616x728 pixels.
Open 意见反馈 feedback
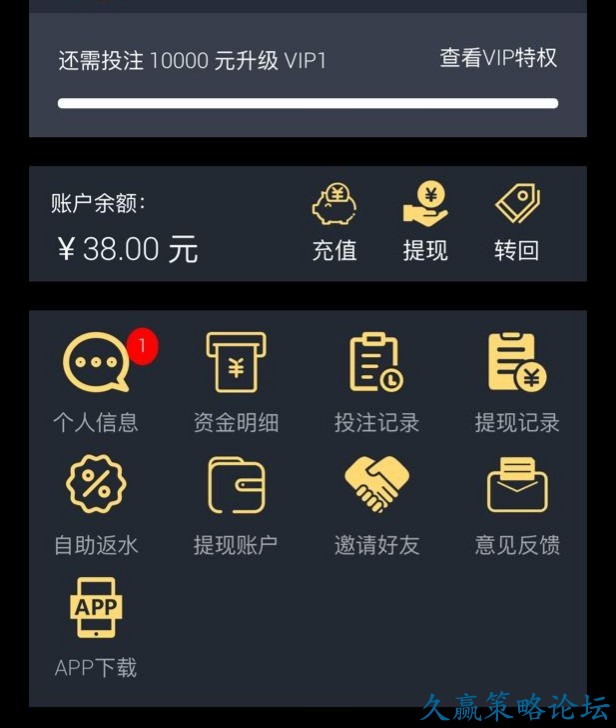pos(517,503)
